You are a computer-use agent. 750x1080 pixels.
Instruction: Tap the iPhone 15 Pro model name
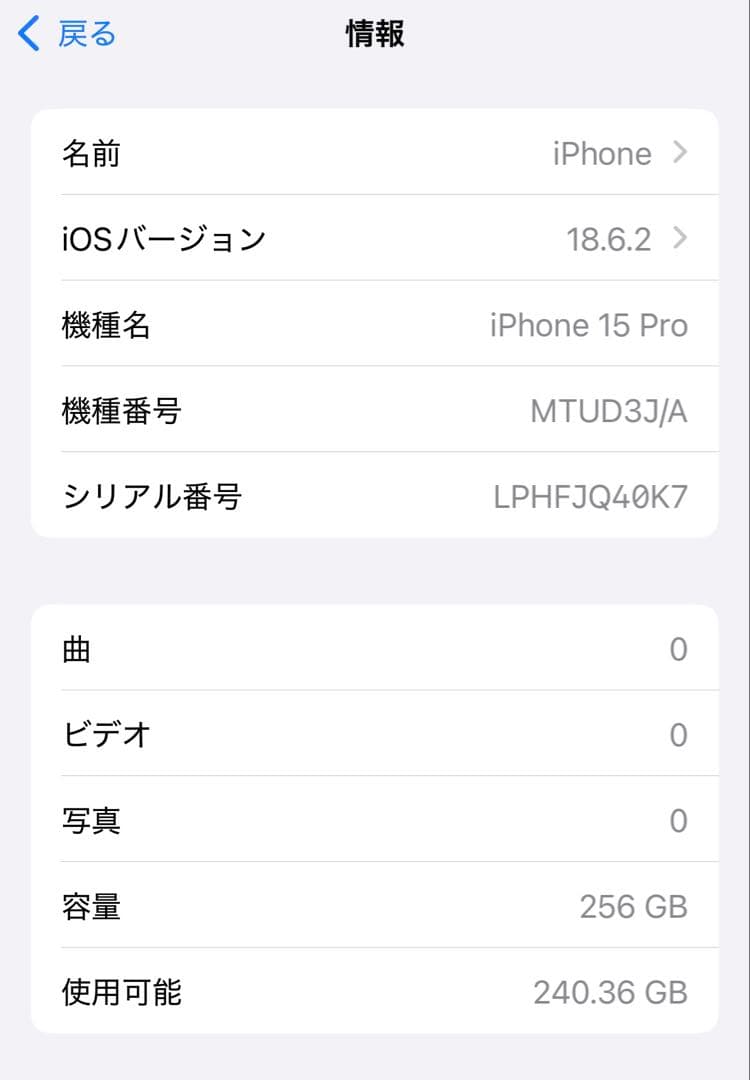pyautogui.click(x=589, y=324)
